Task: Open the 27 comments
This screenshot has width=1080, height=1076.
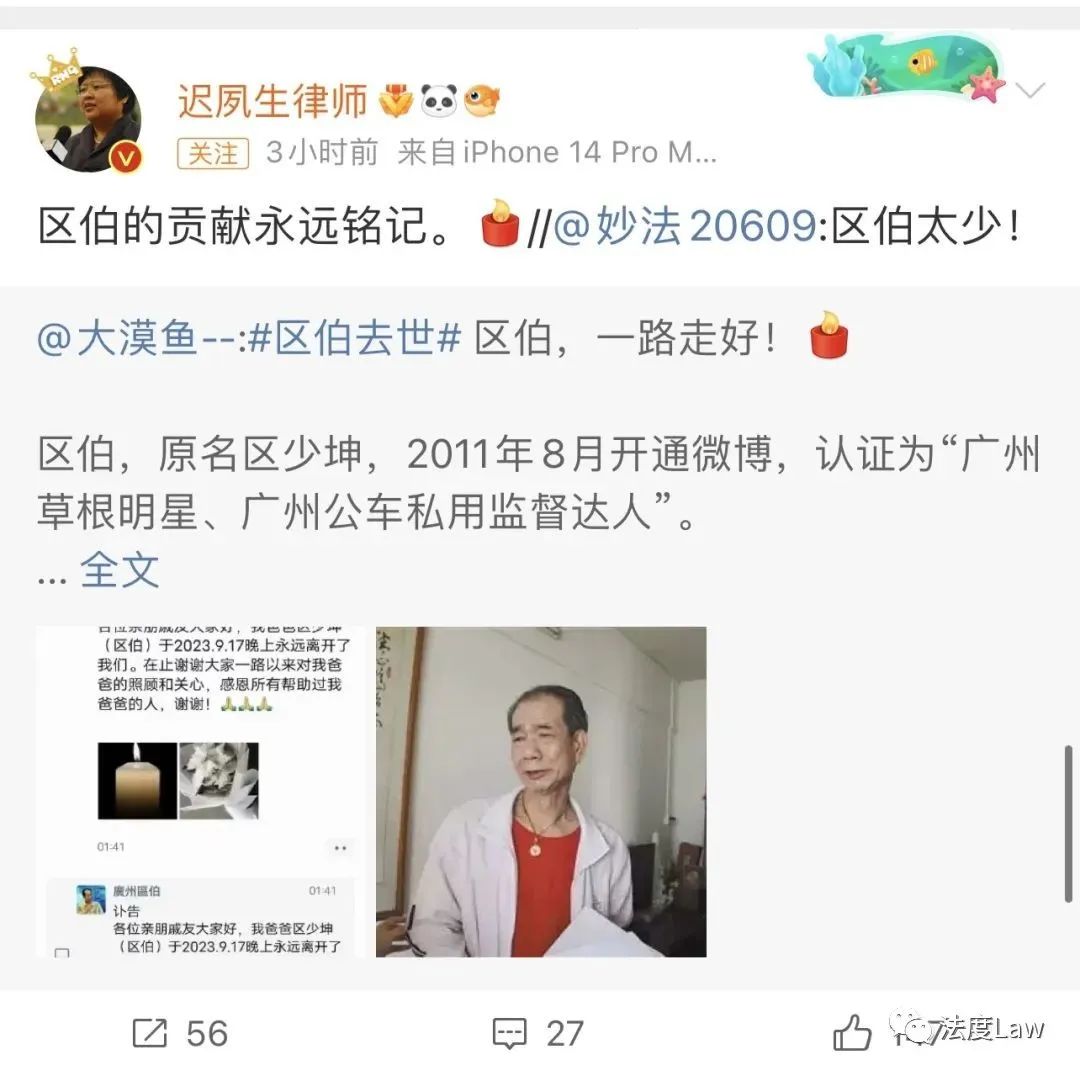Action: [x=538, y=1032]
